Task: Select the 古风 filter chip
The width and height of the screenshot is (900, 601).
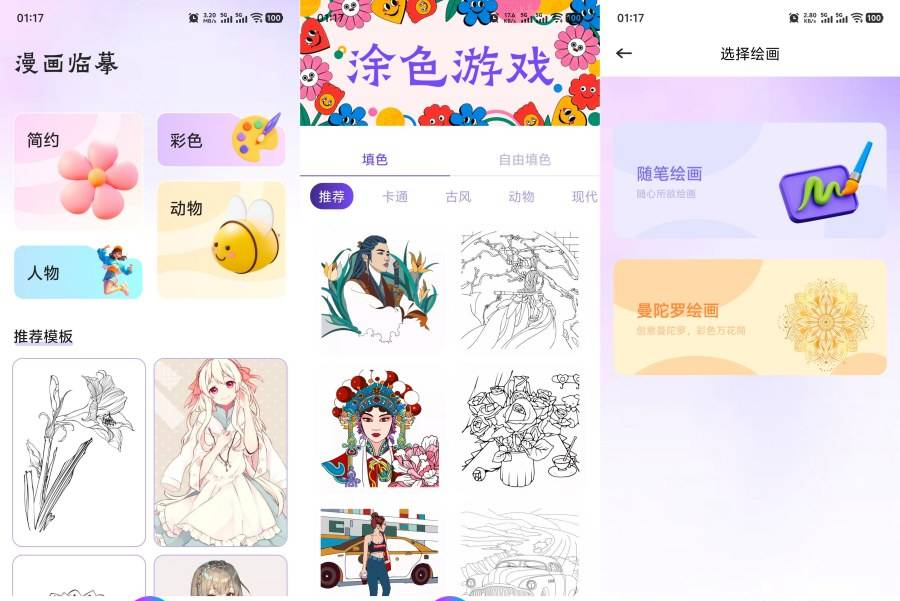Action: pyautogui.click(x=458, y=196)
